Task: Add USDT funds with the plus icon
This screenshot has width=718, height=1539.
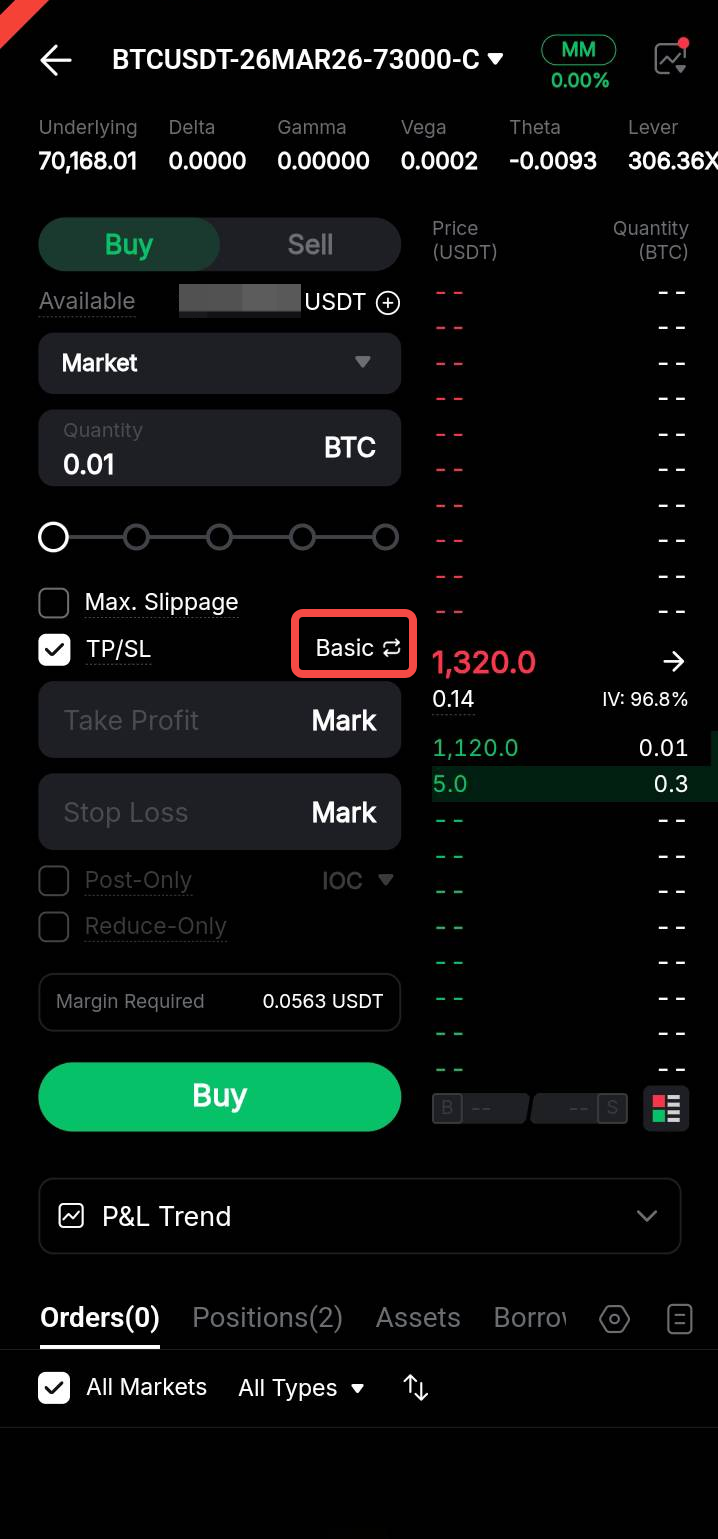Action: pos(388,302)
